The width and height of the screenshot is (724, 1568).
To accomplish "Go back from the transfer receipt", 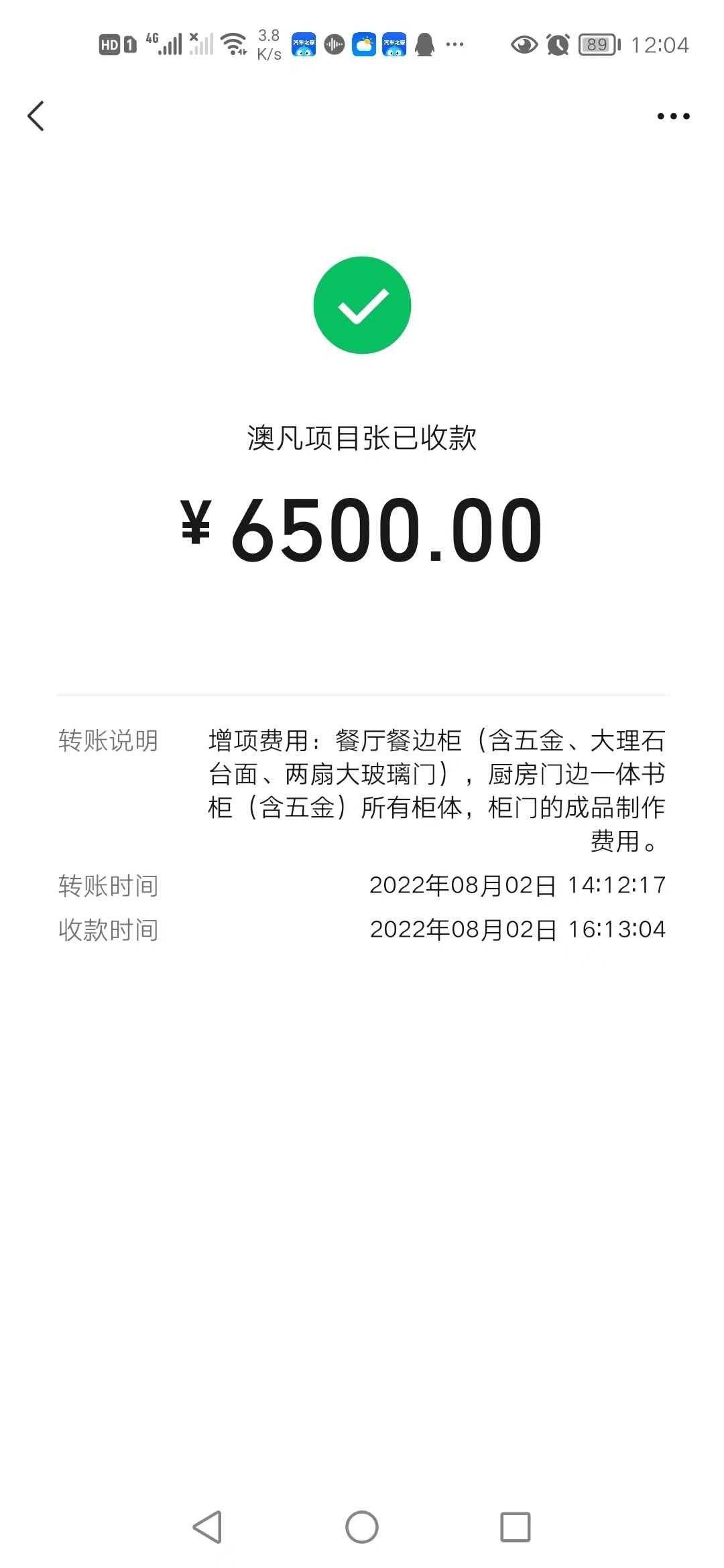I will 36,116.
